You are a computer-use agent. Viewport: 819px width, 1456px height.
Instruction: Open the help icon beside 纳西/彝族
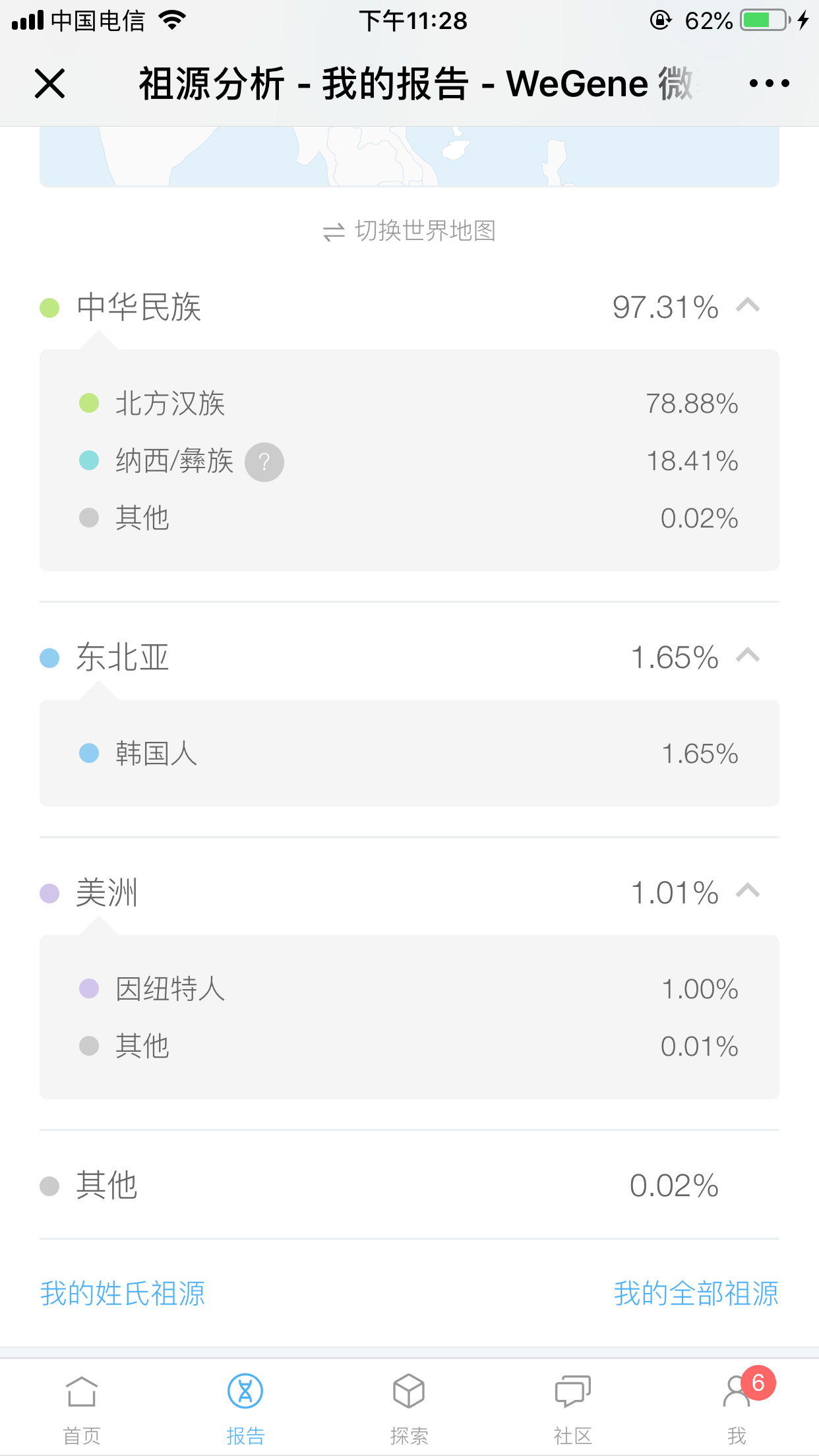(x=264, y=462)
